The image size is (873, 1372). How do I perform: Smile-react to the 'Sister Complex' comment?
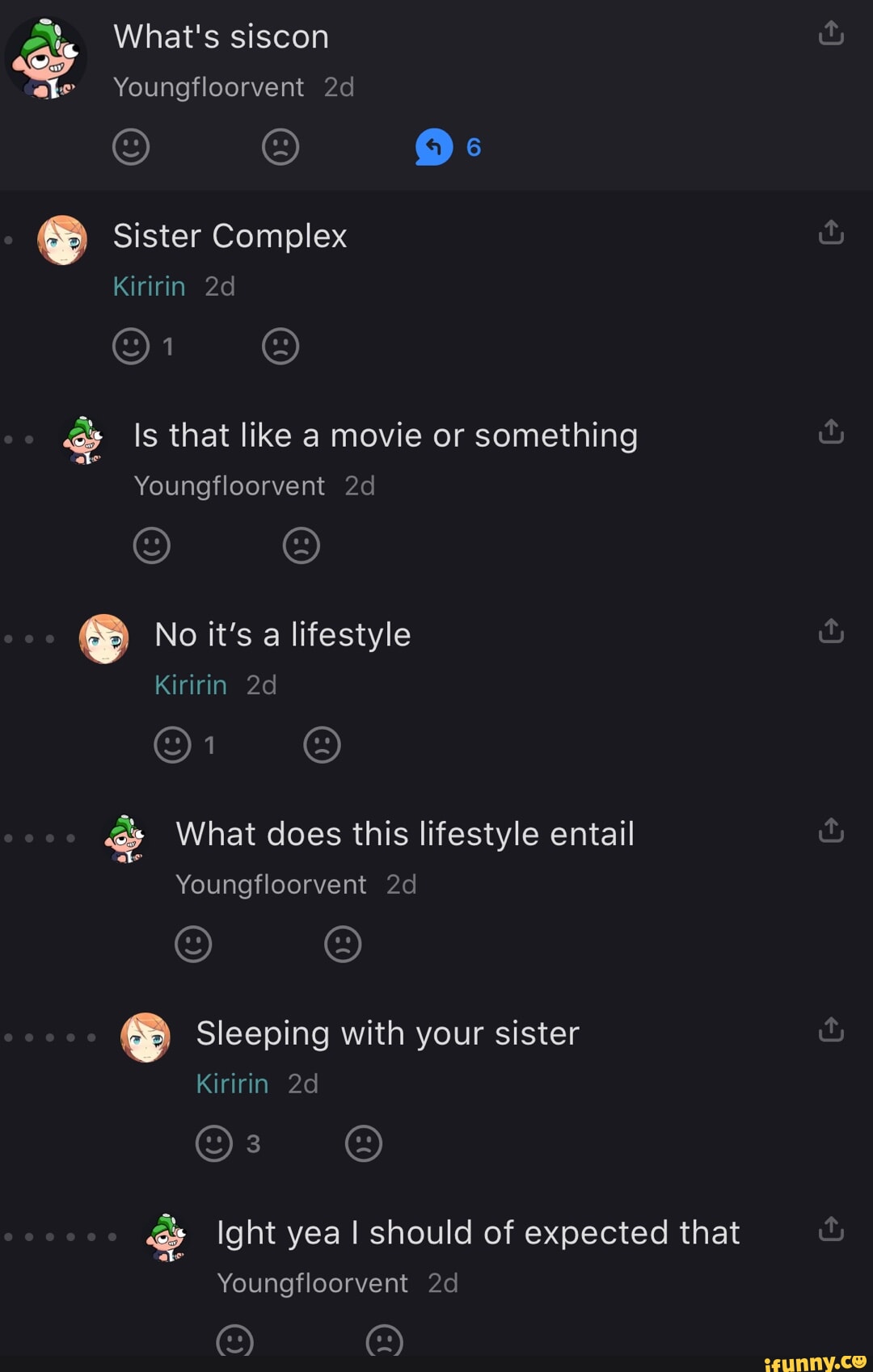131,346
